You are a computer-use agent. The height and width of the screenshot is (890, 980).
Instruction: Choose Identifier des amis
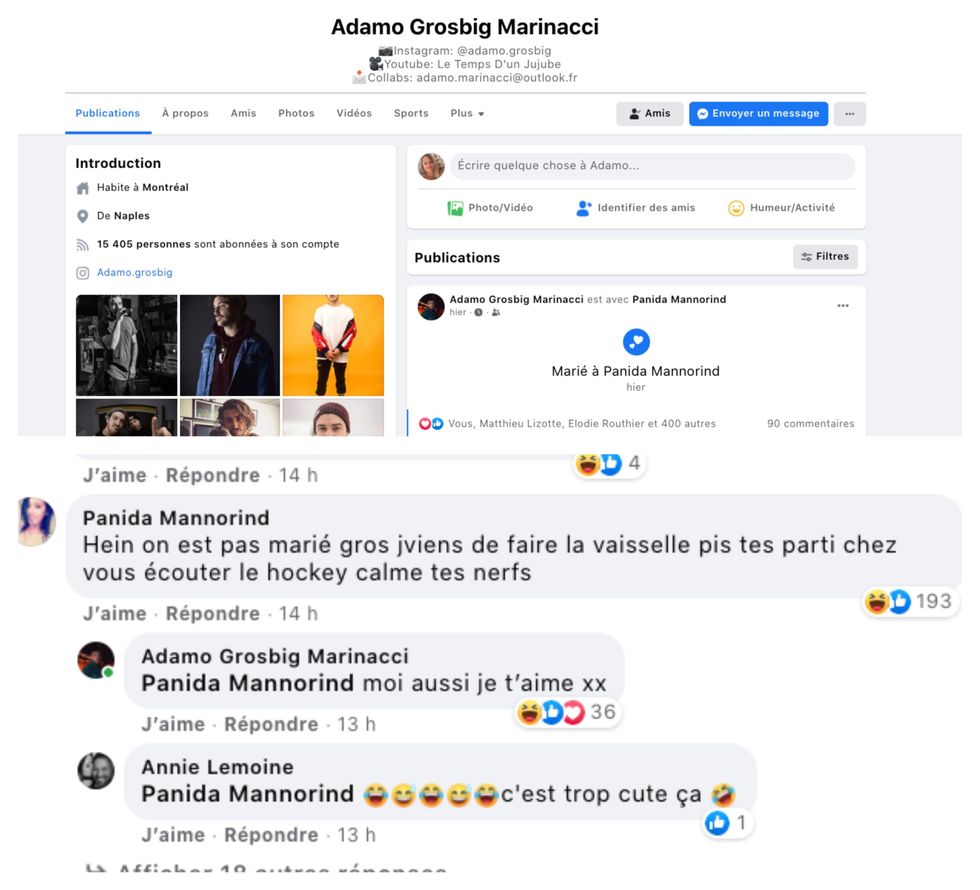pyautogui.click(x=635, y=208)
